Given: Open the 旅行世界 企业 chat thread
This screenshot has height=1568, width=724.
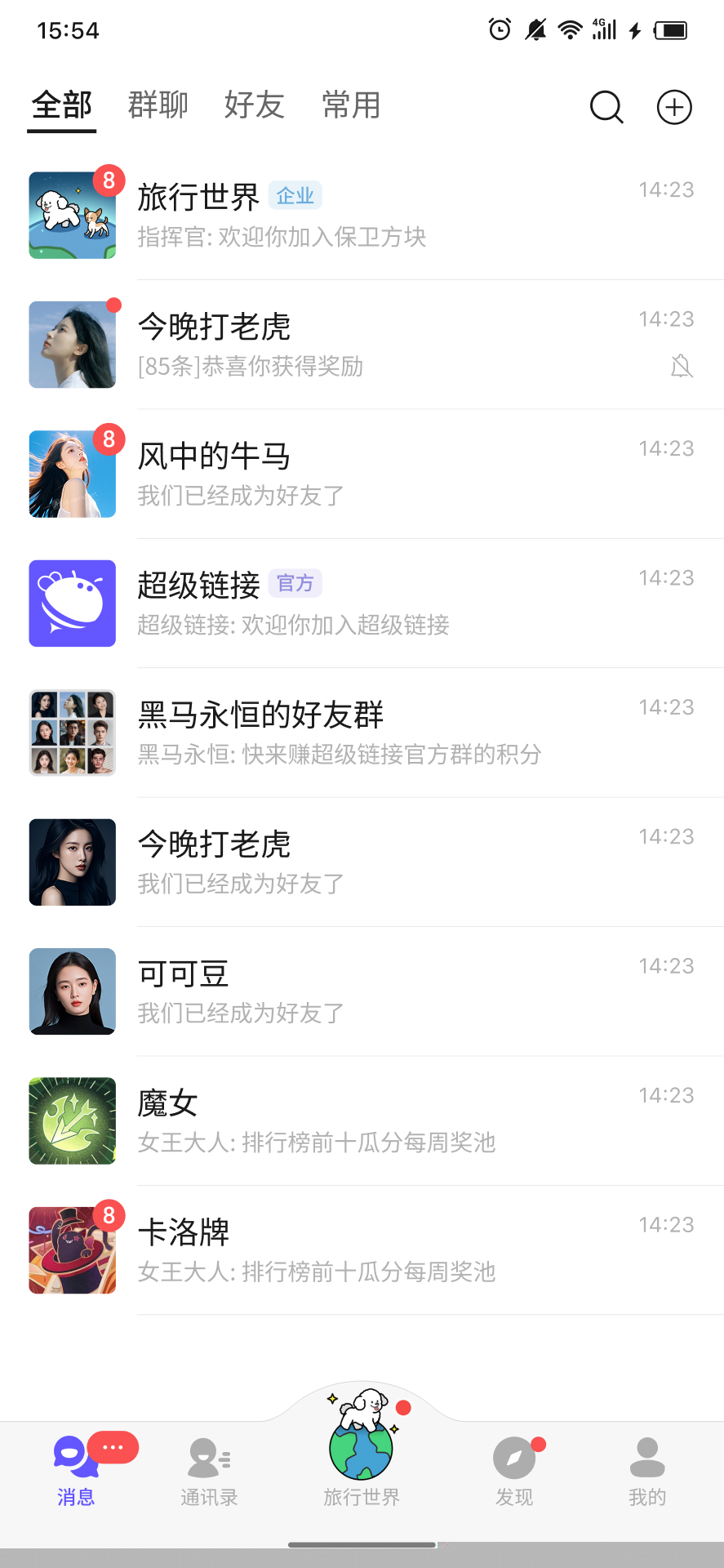Looking at the screenshot, I should click(x=375, y=216).
